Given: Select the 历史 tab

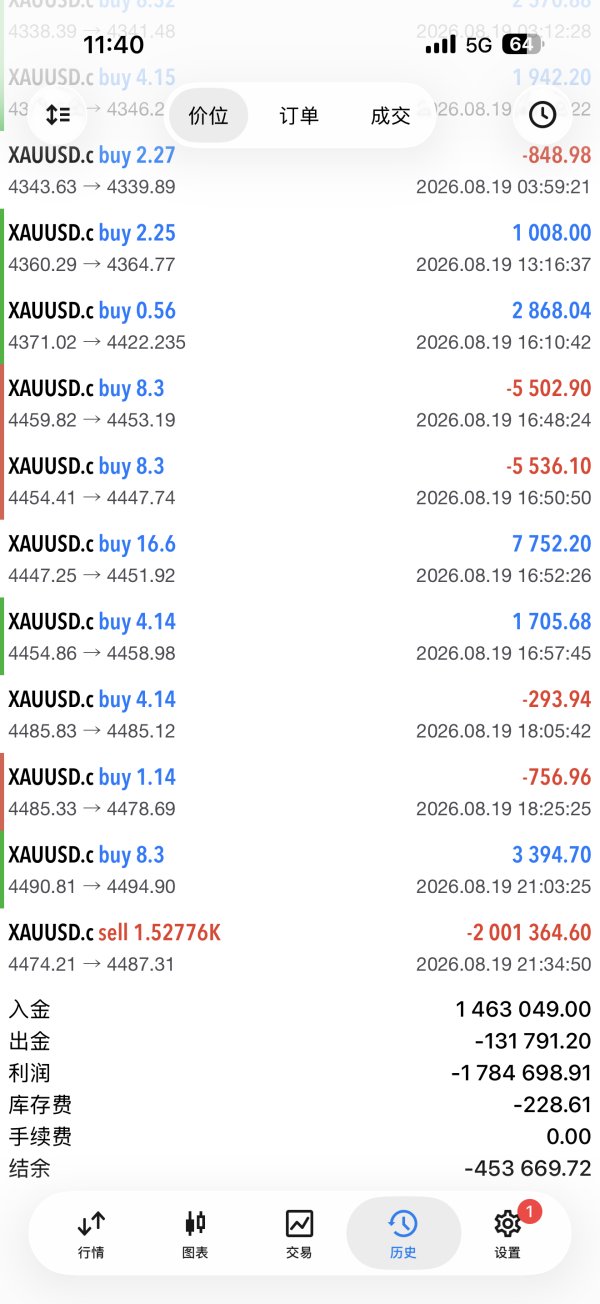Looking at the screenshot, I should [403, 1233].
